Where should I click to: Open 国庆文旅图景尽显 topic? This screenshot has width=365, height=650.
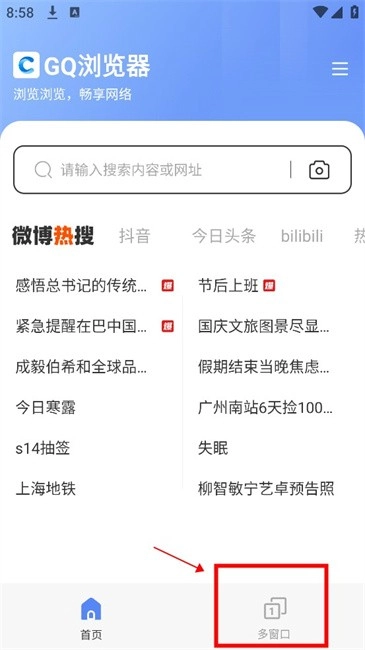(x=264, y=326)
